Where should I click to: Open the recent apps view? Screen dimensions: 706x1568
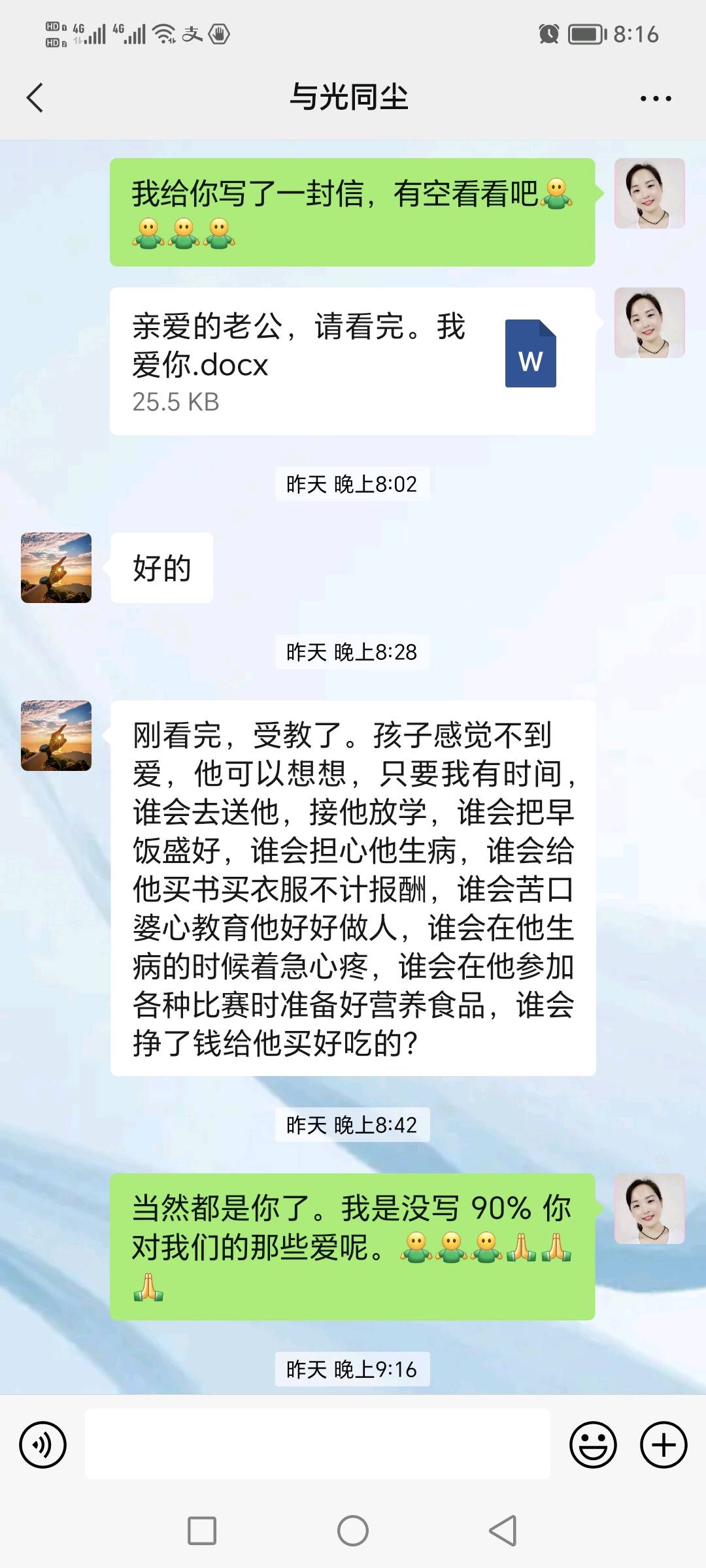(202, 1531)
